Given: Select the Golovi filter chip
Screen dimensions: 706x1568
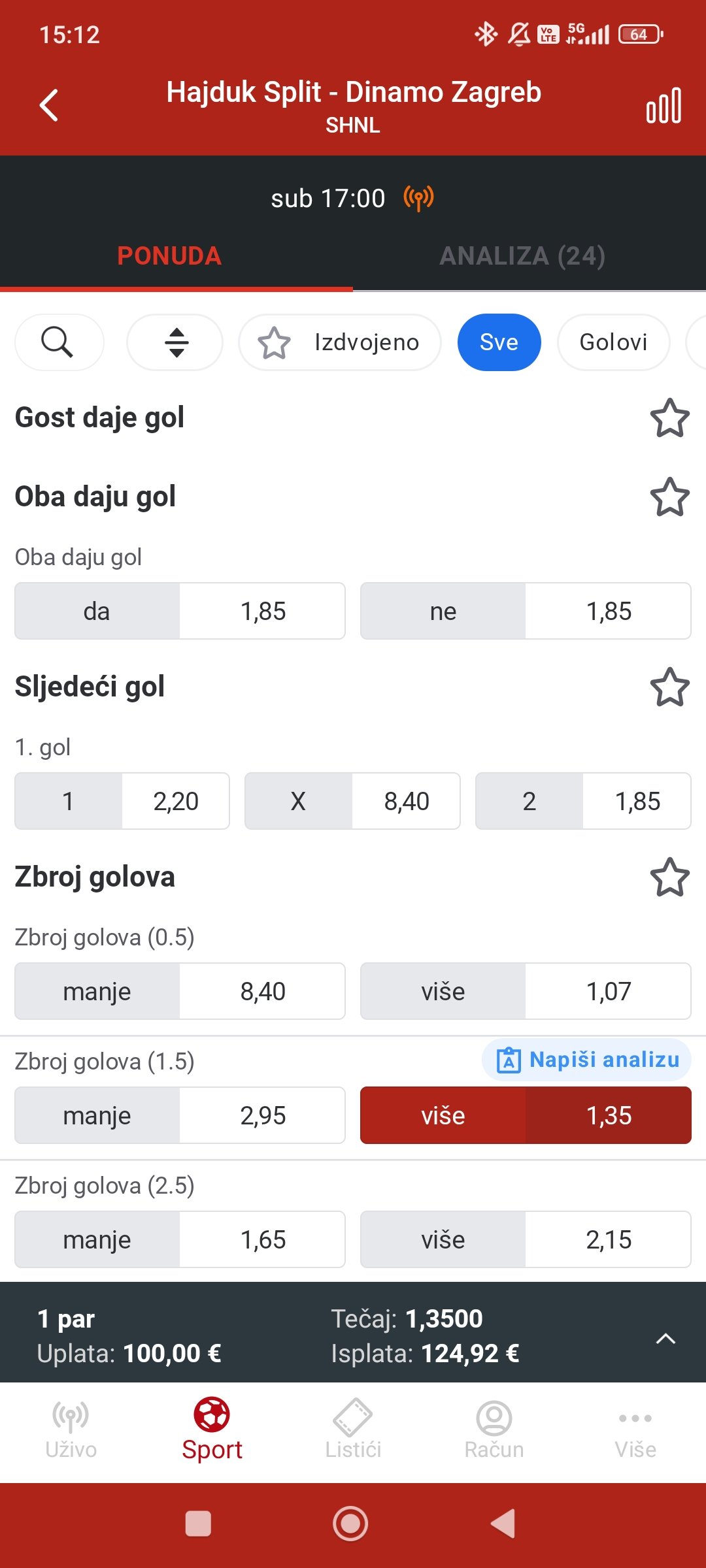Looking at the screenshot, I should click(x=613, y=342).
